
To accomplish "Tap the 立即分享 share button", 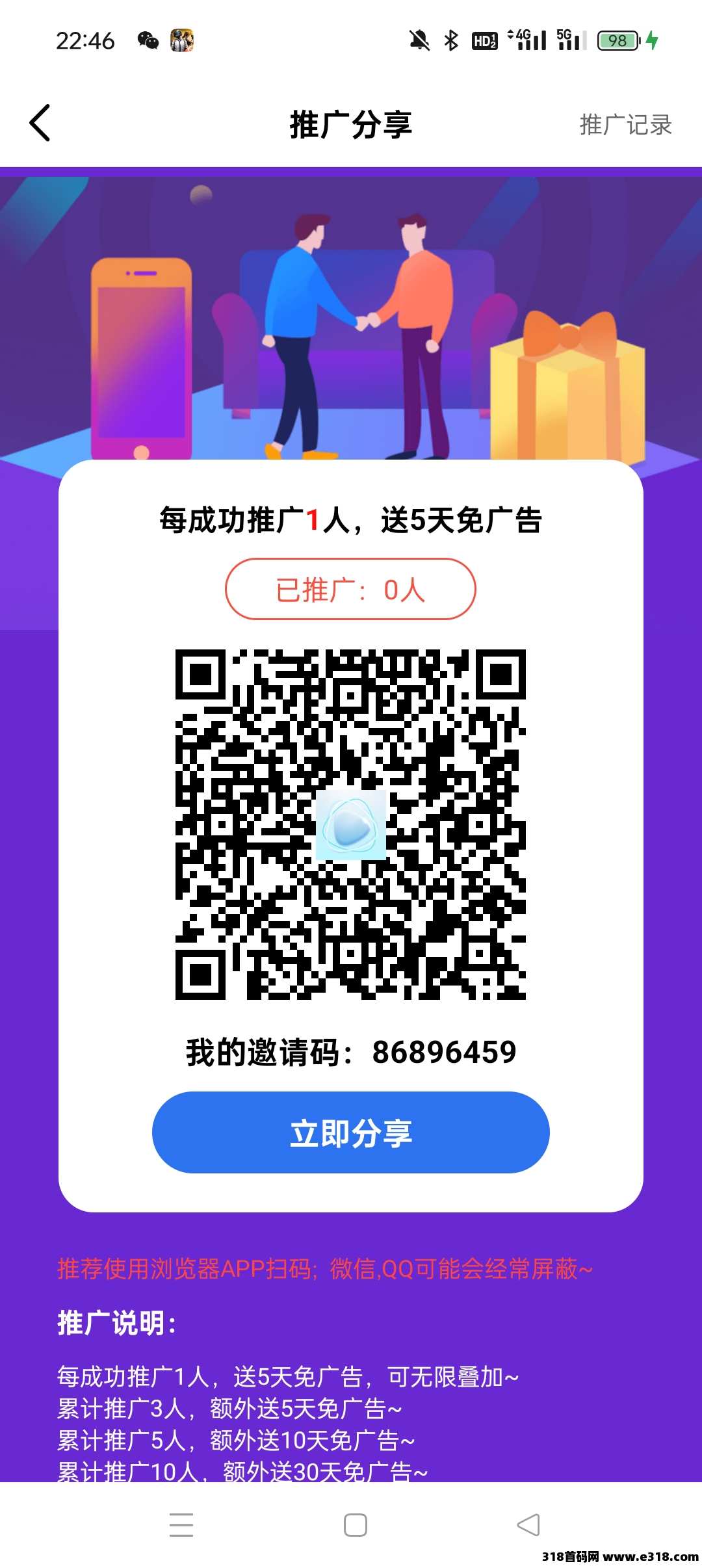I will 350,1132.
